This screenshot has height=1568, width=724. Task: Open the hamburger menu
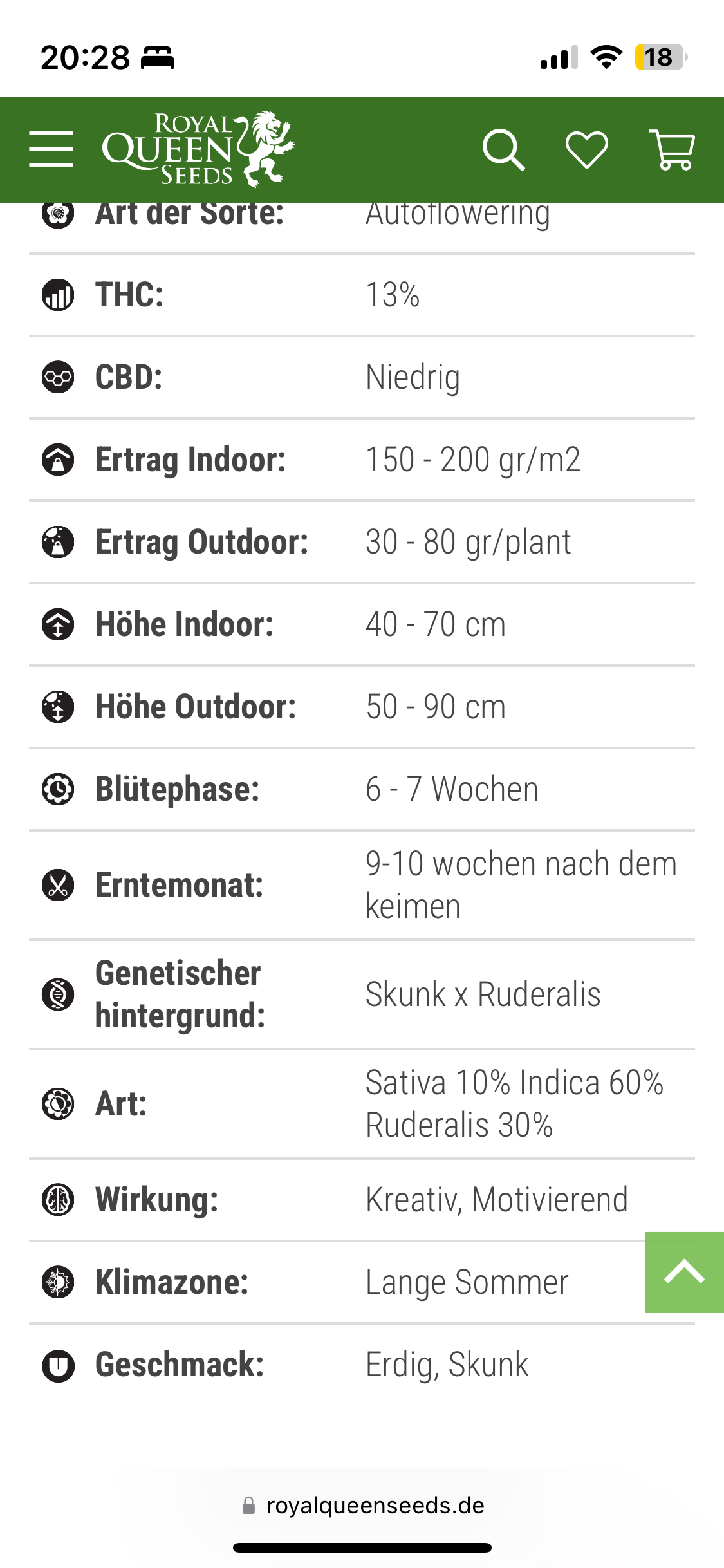[51, 149]
